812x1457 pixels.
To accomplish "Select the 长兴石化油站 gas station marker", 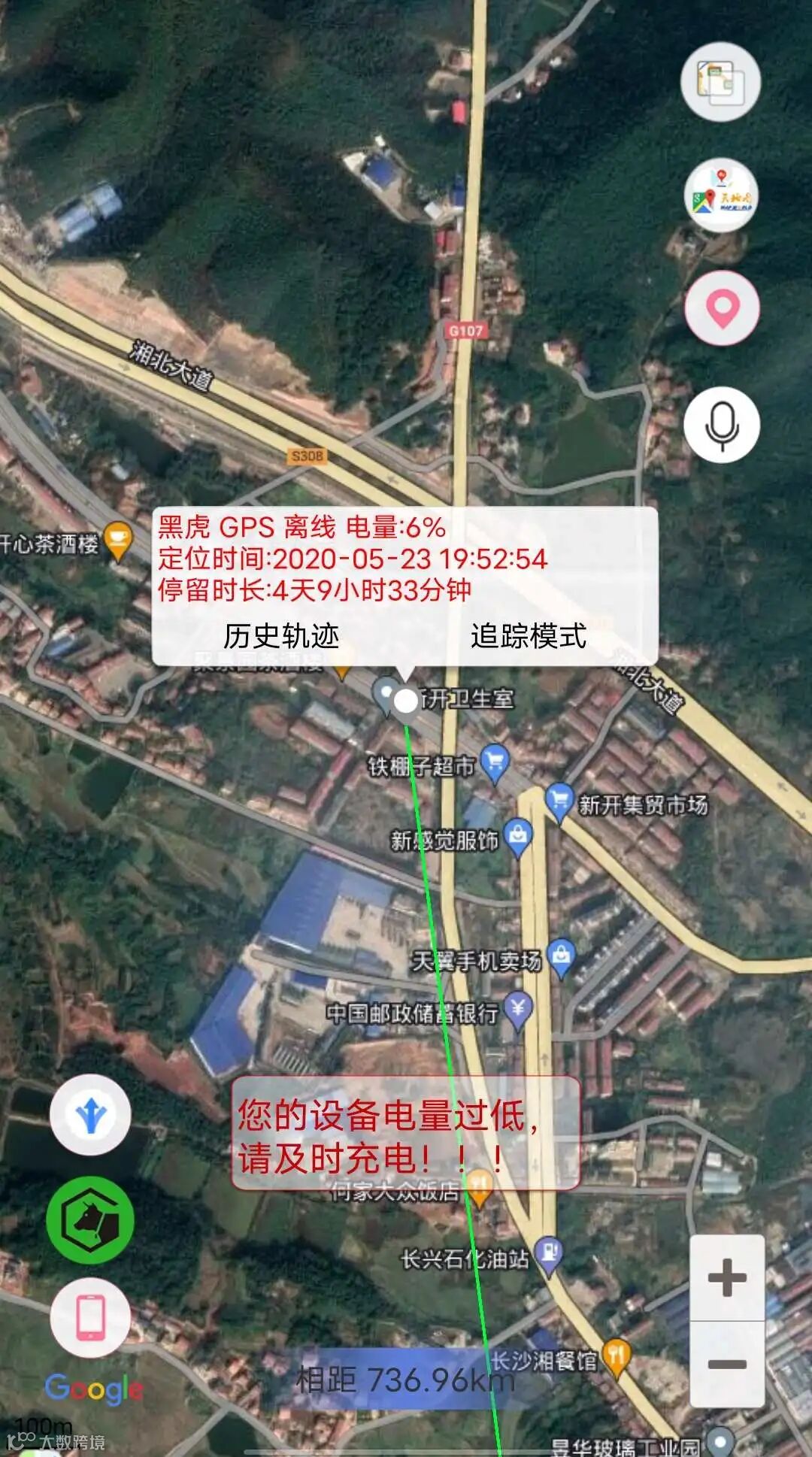I will (550, 1255).
